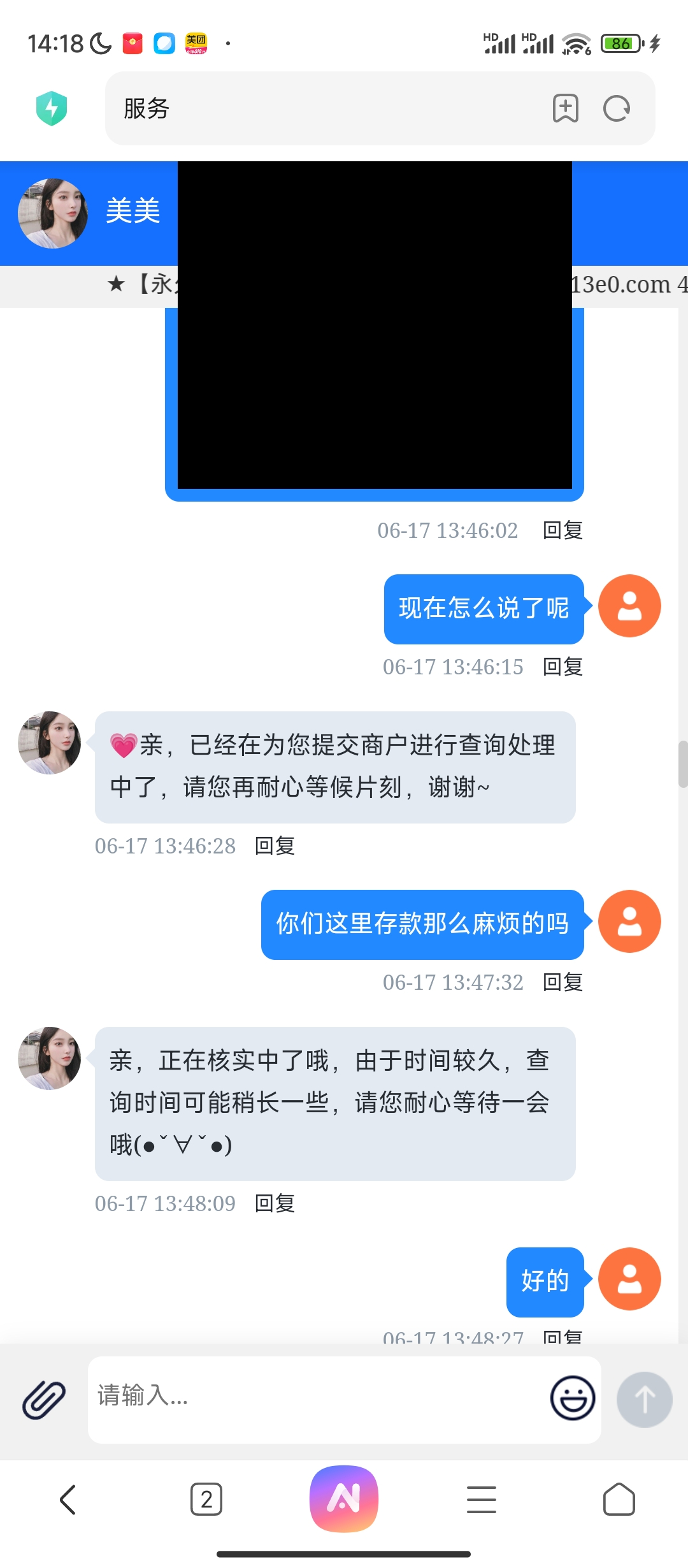The height and width of the screenshot is (1568, 688).
Task: Add this page to bookmarks
Action: tap(565, 108)
